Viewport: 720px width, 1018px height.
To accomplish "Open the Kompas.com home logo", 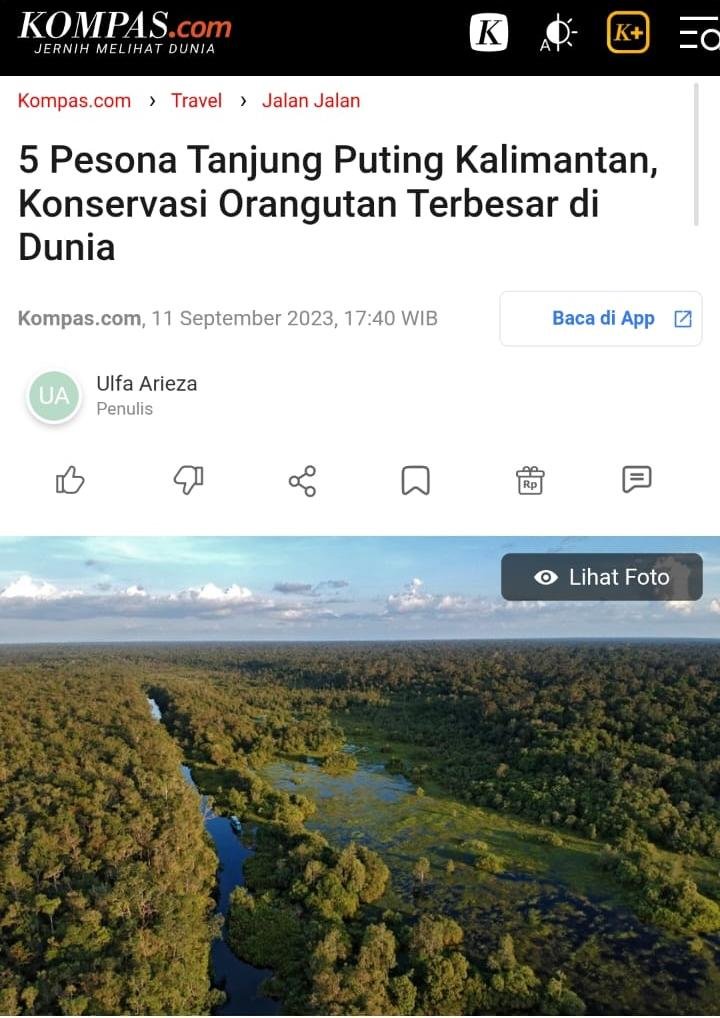I will tap(124, 32).
